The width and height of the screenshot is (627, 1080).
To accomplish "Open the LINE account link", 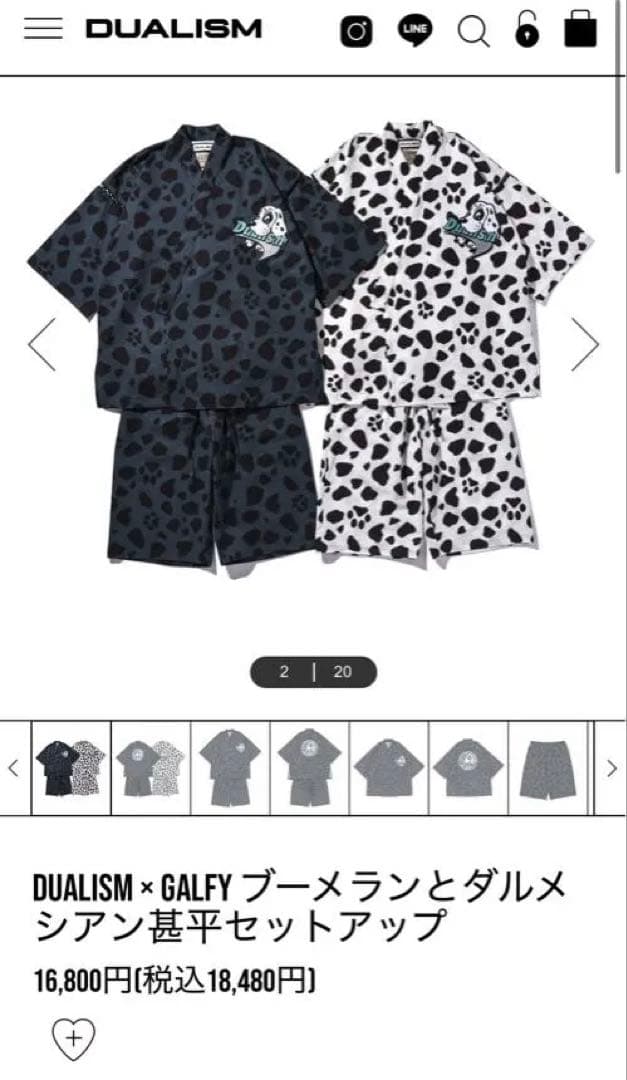I will coord(414,30).
